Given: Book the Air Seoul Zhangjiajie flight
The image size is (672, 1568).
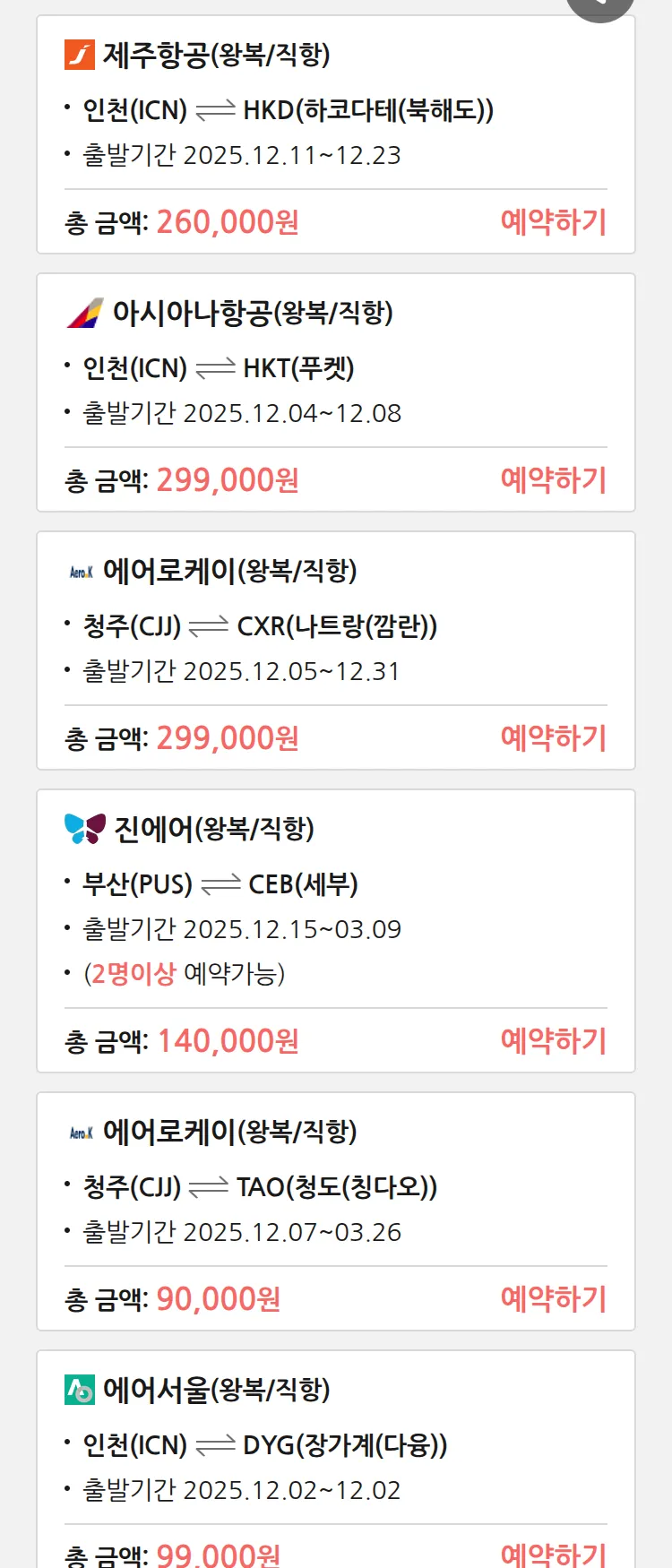Looking at the screenshot, I should [x=554, y=1555].
